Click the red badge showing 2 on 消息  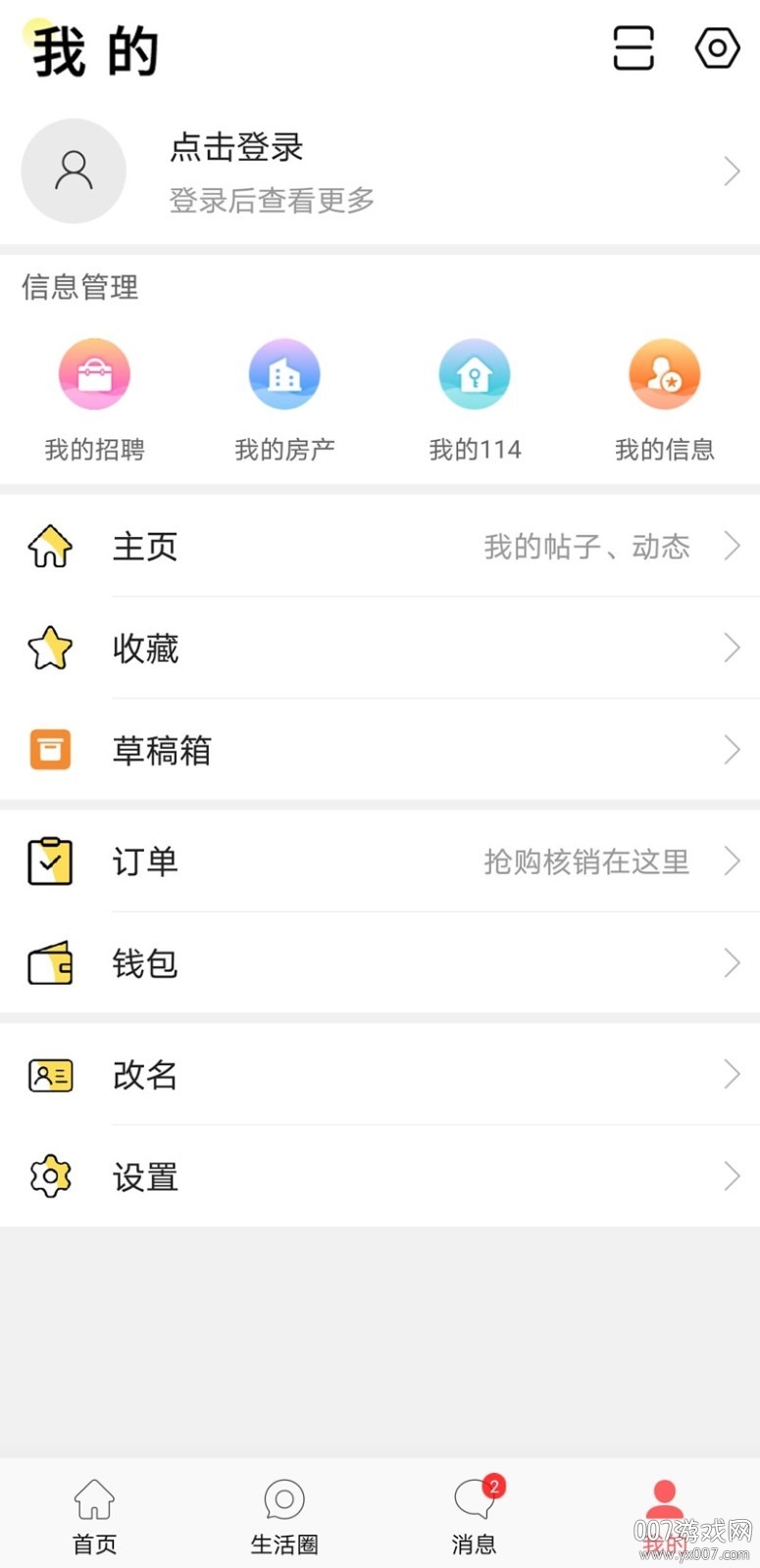pos(492,1488)
